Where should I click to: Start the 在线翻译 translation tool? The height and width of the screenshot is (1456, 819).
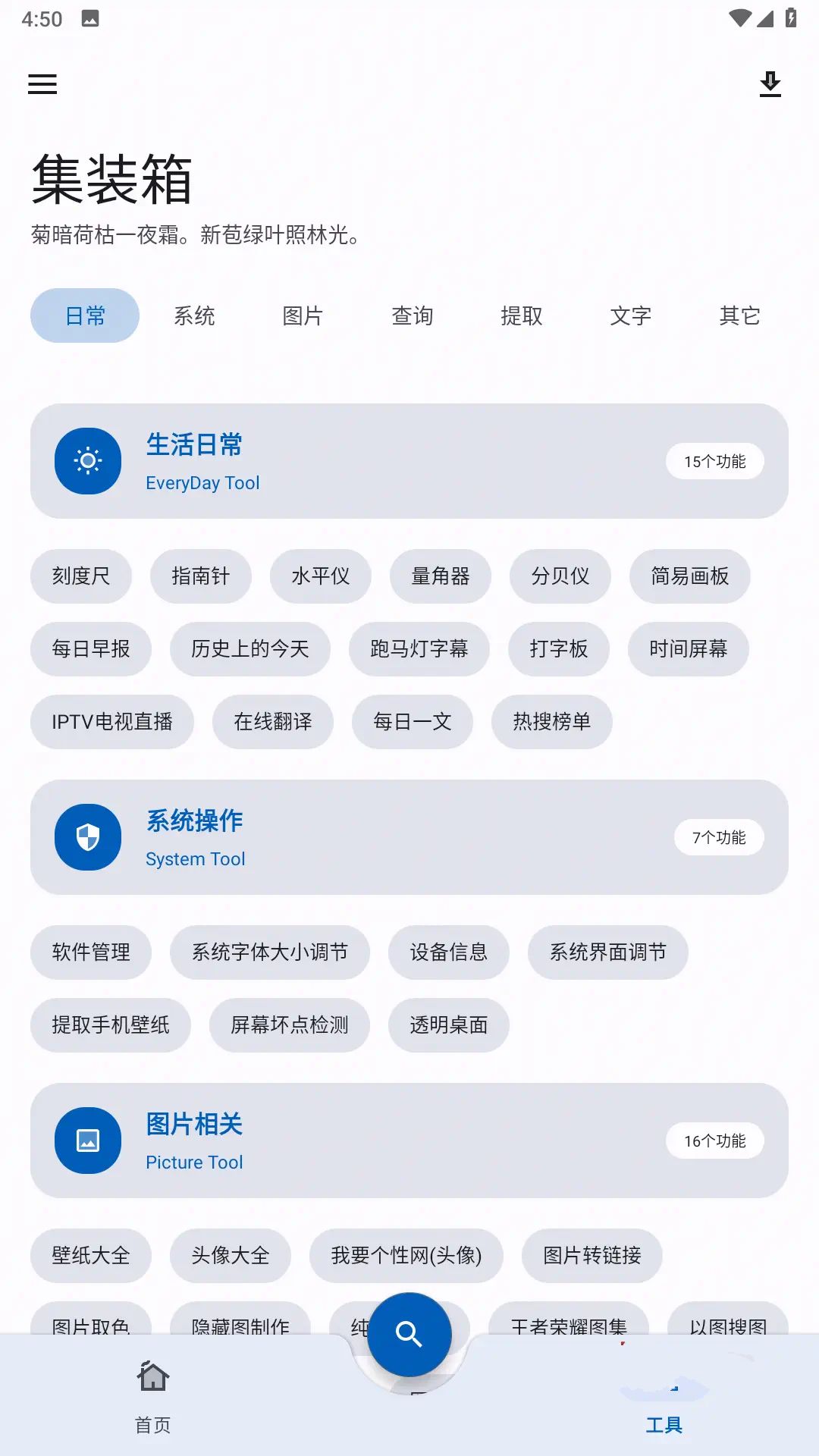(273, 722)
